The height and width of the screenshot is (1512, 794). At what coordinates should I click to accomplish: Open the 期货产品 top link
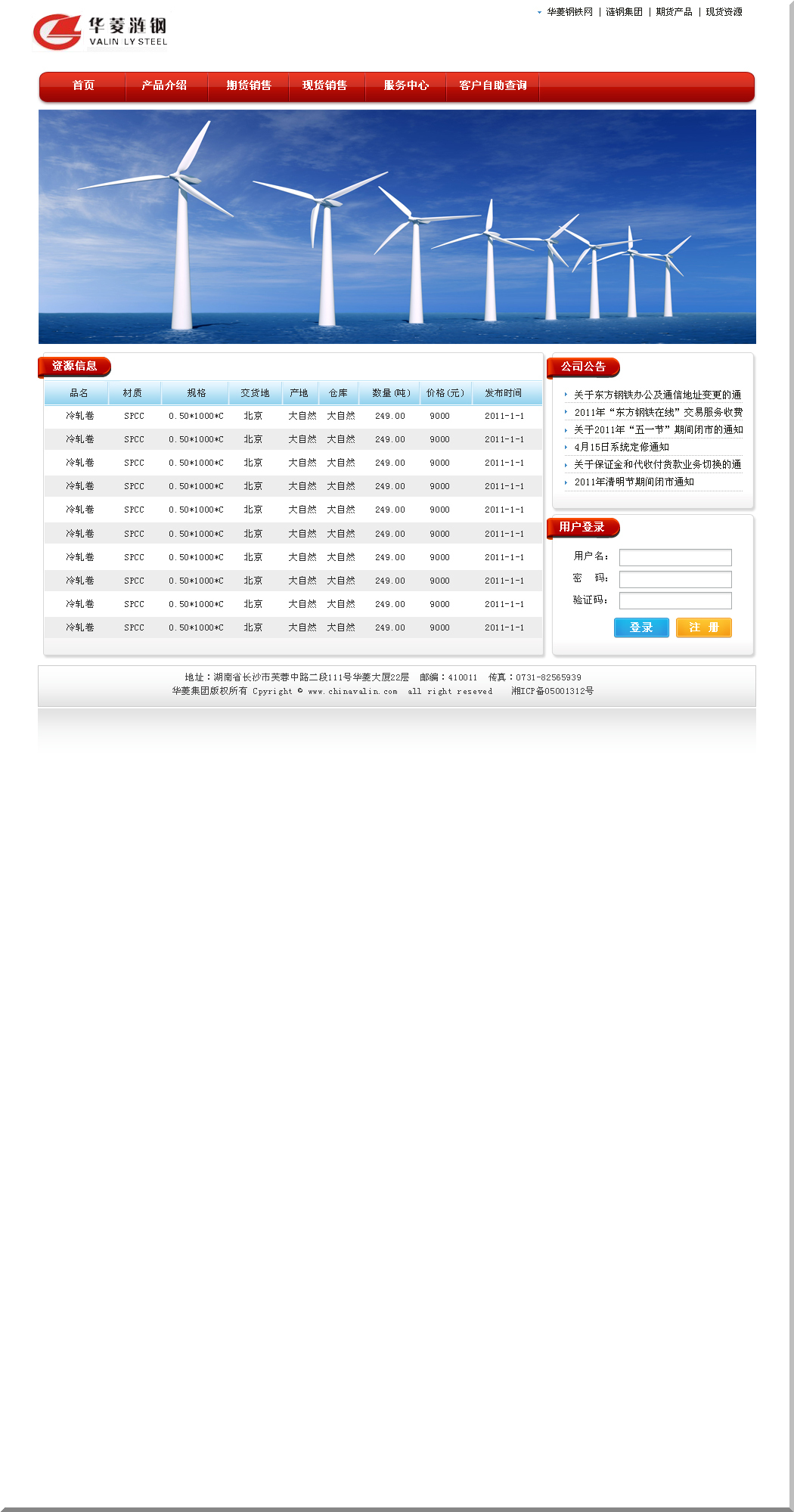[x=674, y=12]
